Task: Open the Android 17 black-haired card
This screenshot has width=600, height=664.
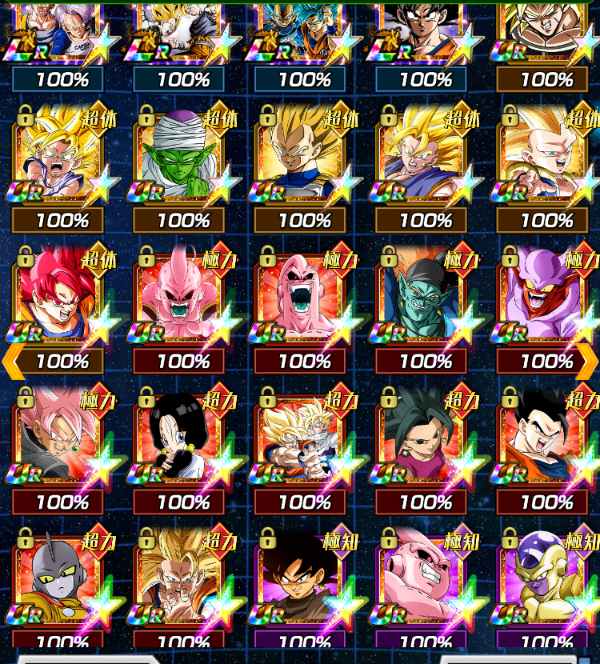Action: tap(182, 438)
